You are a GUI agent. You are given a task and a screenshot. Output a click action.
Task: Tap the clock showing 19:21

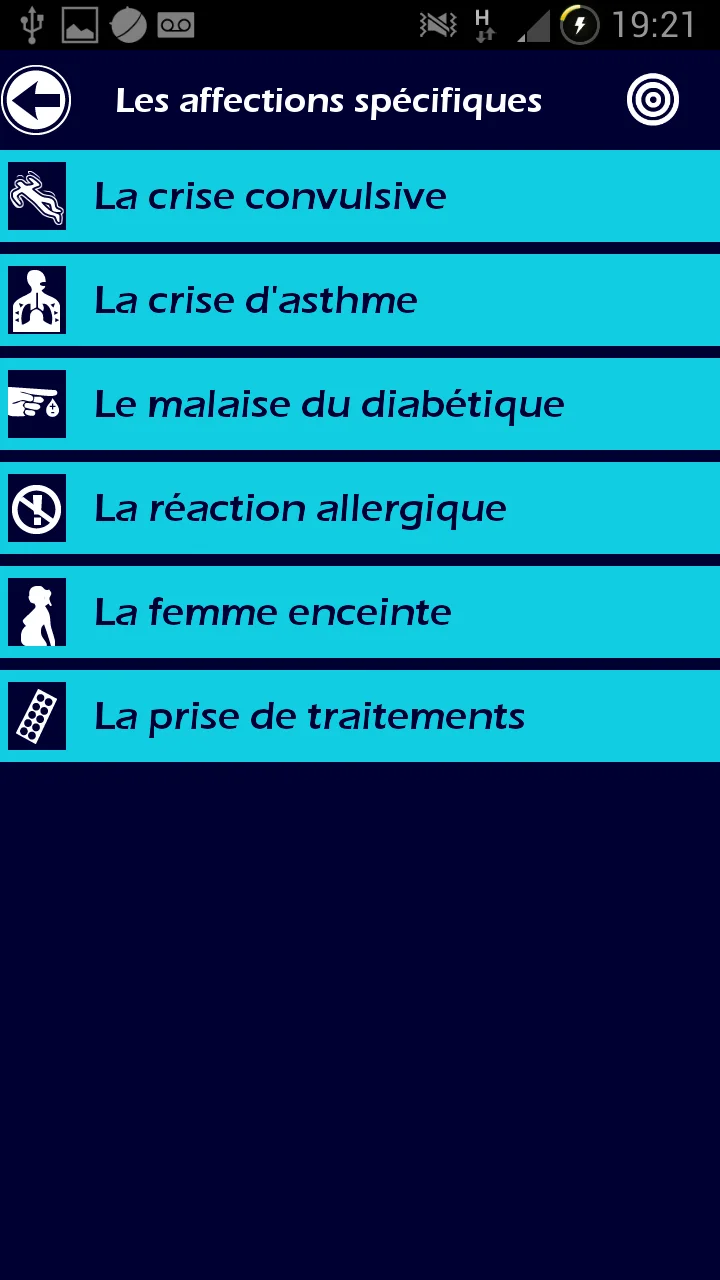[x=650, y=26]
